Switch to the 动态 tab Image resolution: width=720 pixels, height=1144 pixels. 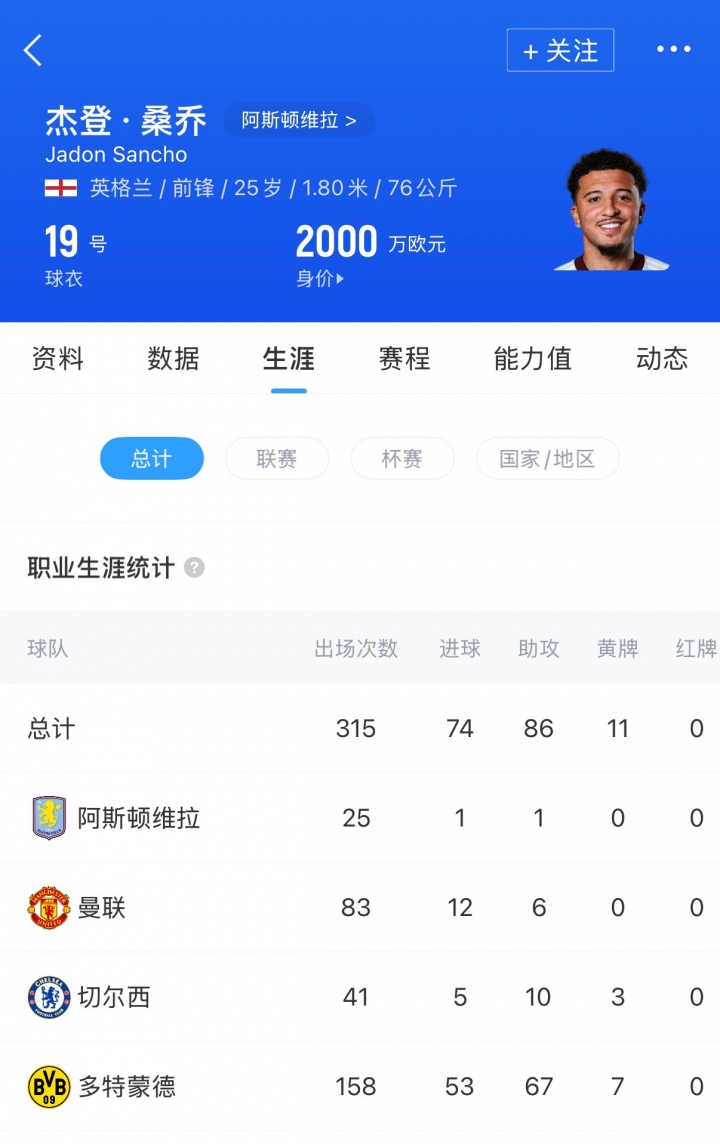point(661,358)
